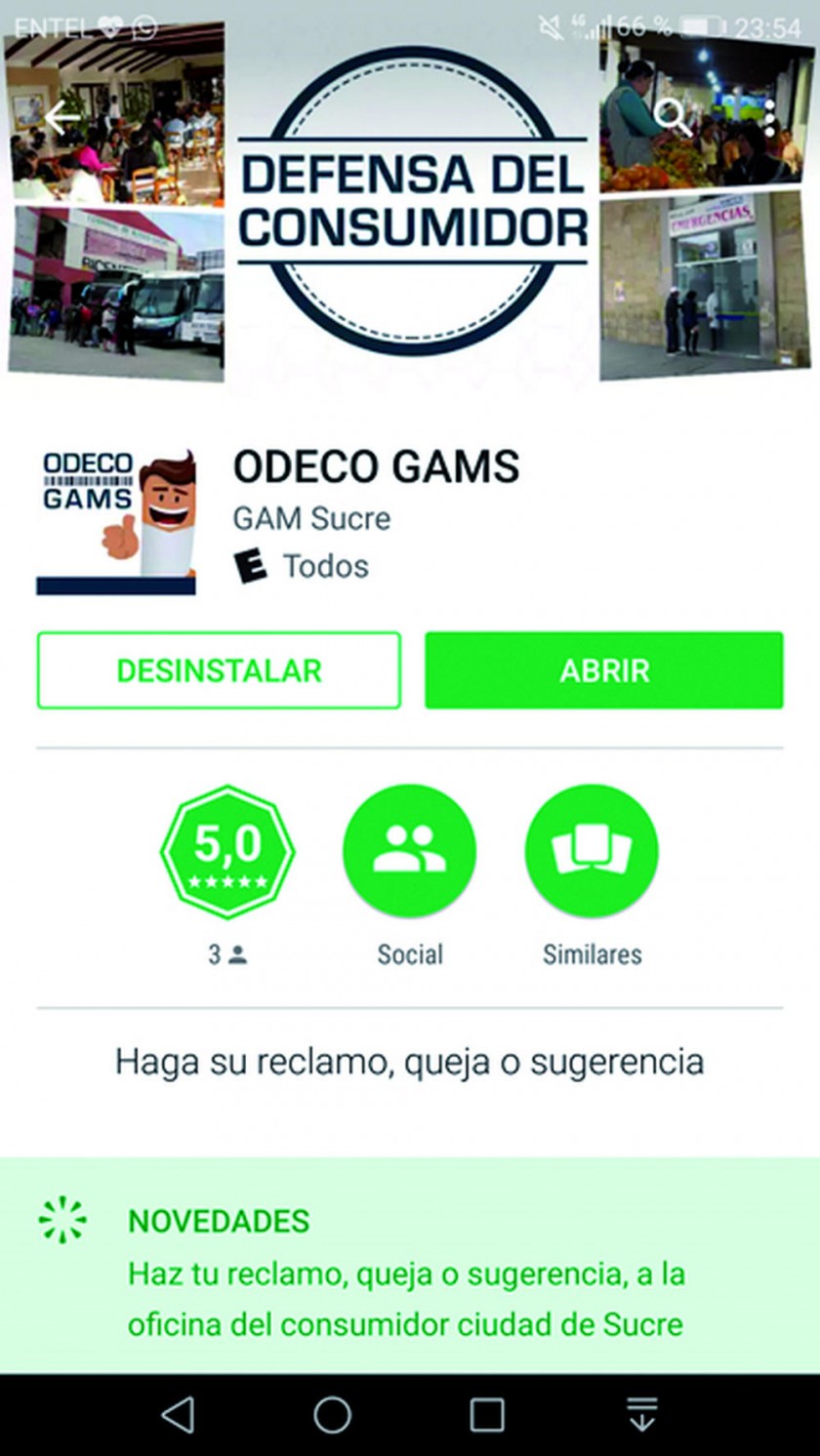The image size is (820, 1456).
Task: View the 5,0 rating badge details
Action: tap(227, 851)
